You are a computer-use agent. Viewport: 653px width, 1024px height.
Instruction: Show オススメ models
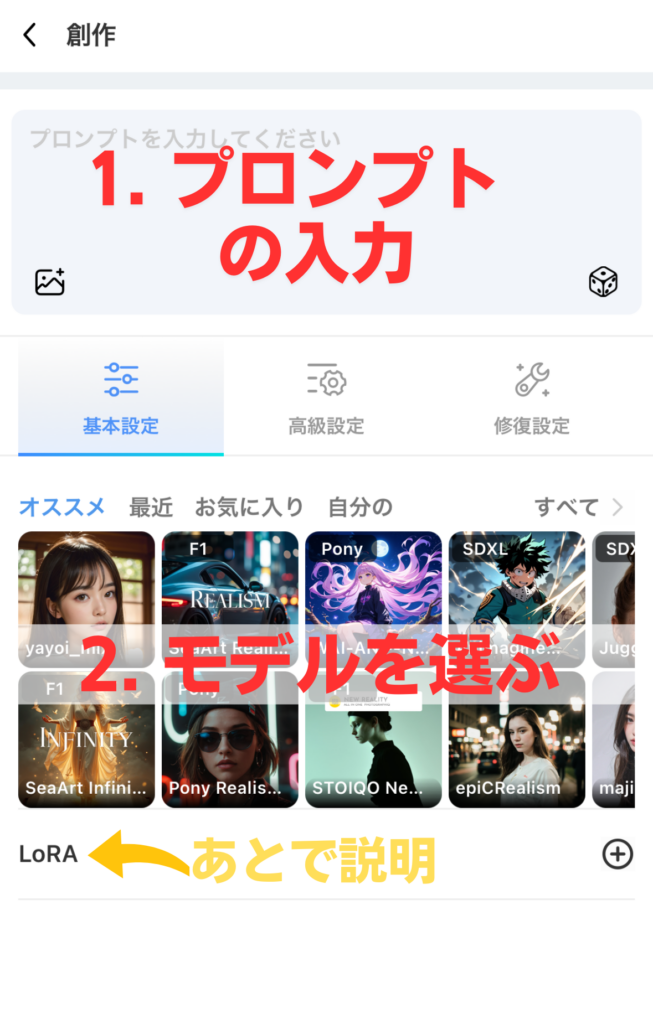tap(62, 507)
